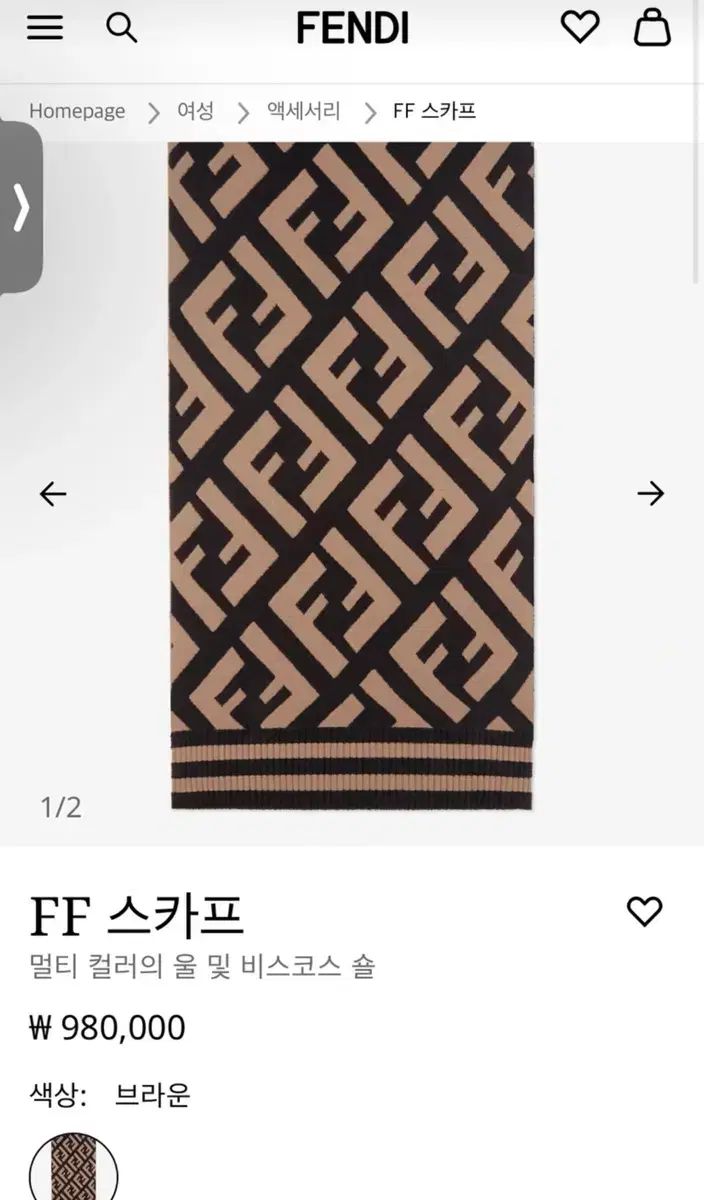Select the brown color swatch
Viewport: 704px width, 1200px height.
pyautogui.click(x=73, y=1170)
